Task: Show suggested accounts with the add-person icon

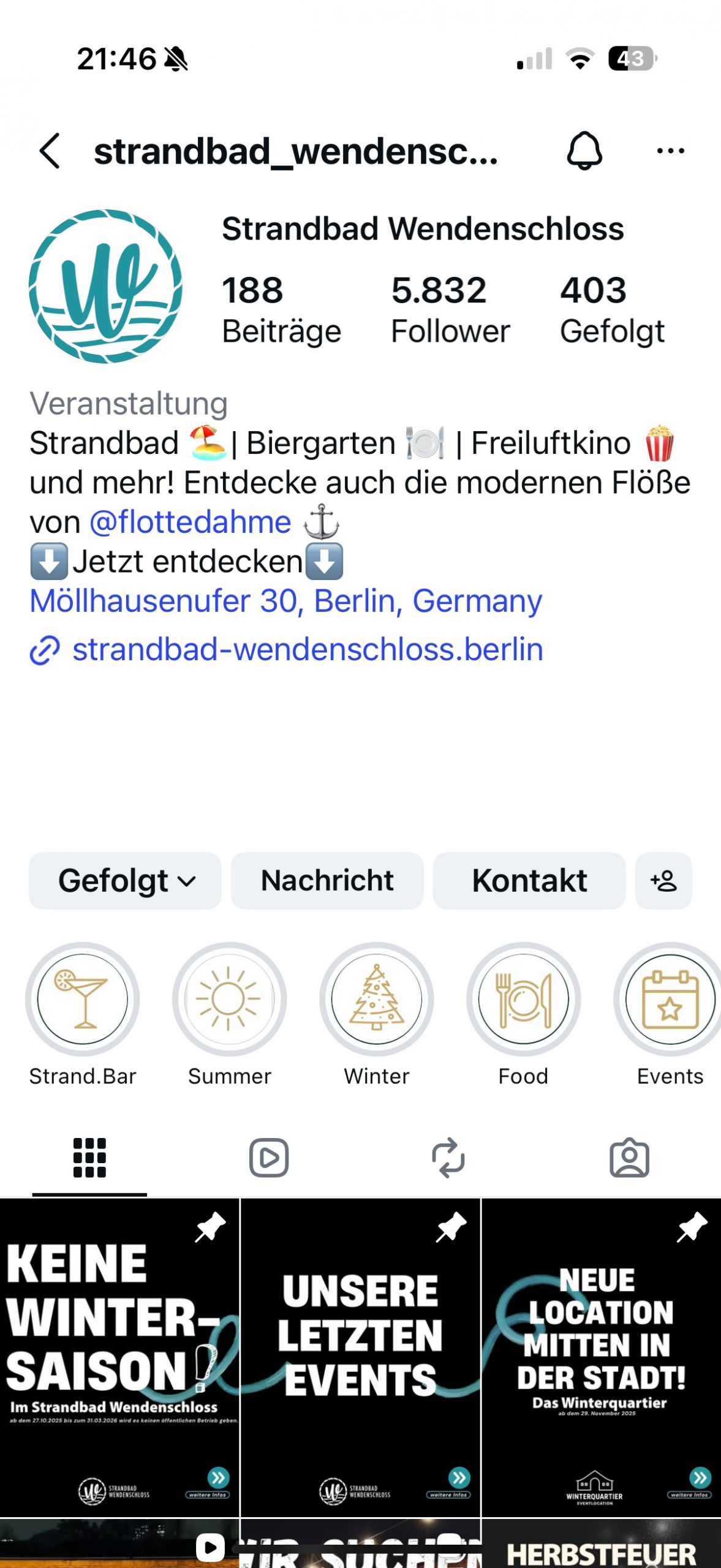Action: pos(663,880)
